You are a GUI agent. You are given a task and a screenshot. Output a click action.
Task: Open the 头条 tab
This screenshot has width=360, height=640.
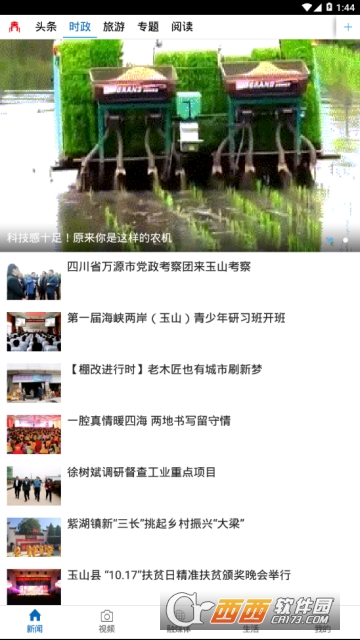45,27
